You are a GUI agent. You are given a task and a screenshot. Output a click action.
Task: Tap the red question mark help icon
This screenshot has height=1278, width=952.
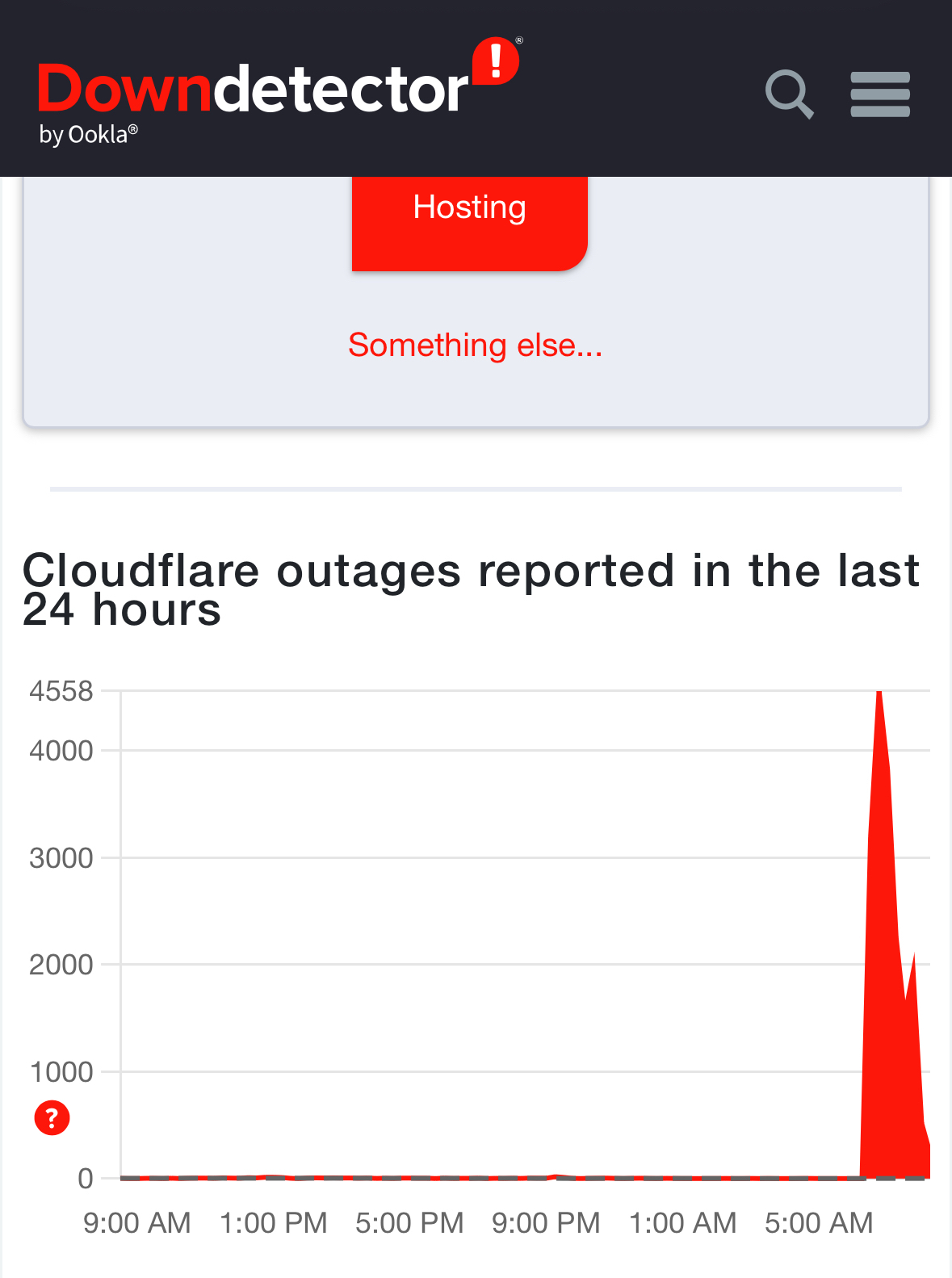(x=52, y=1118)
